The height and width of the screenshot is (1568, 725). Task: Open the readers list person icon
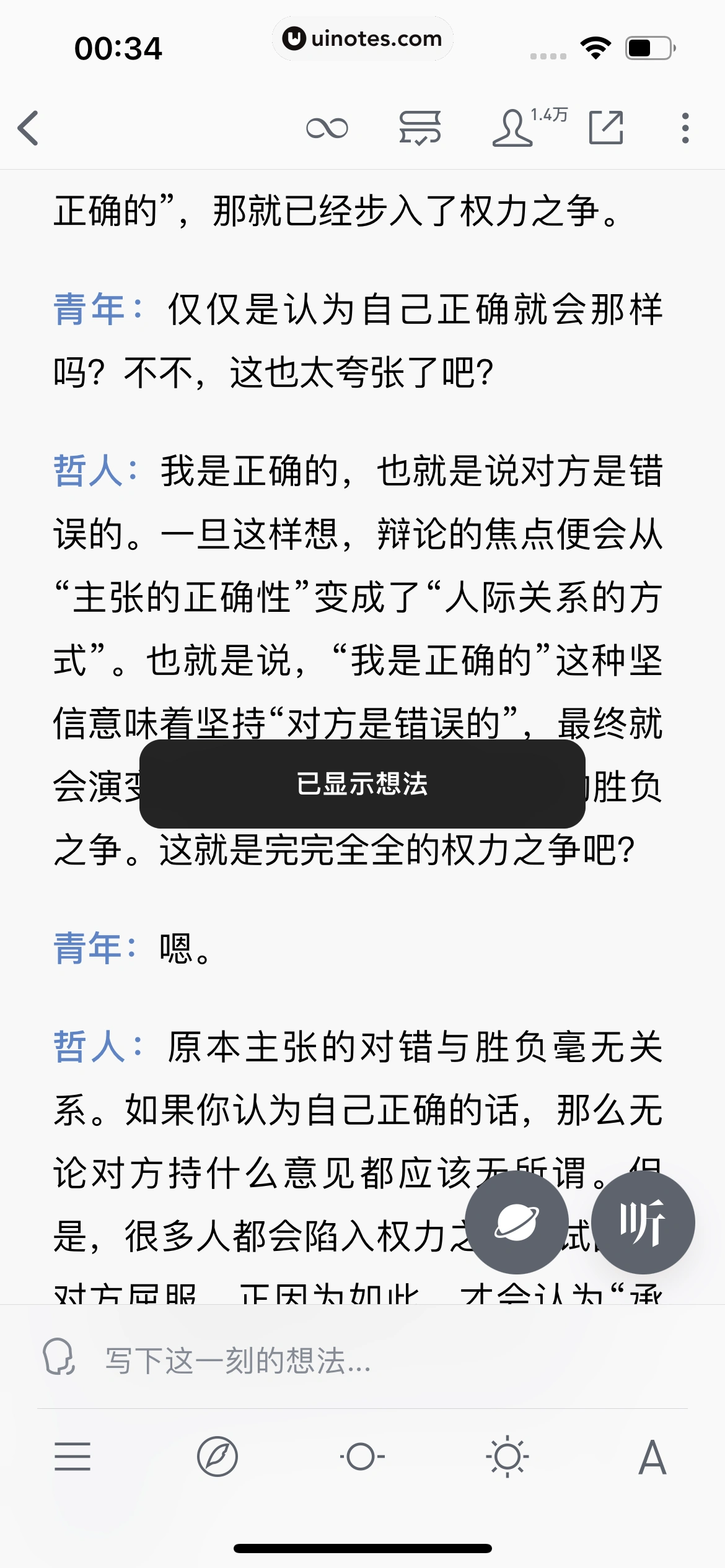[512, 128]
